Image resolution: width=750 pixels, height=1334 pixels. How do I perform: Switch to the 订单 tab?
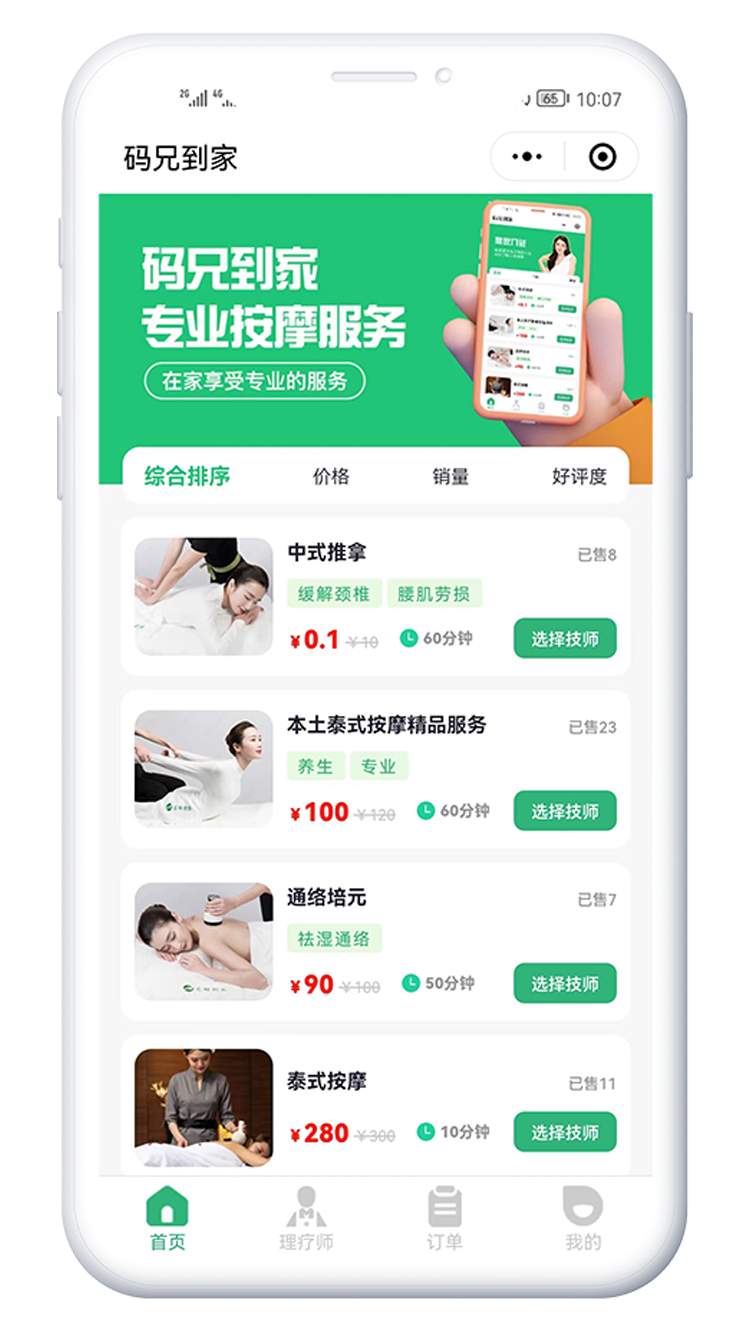click(445, 1219)
